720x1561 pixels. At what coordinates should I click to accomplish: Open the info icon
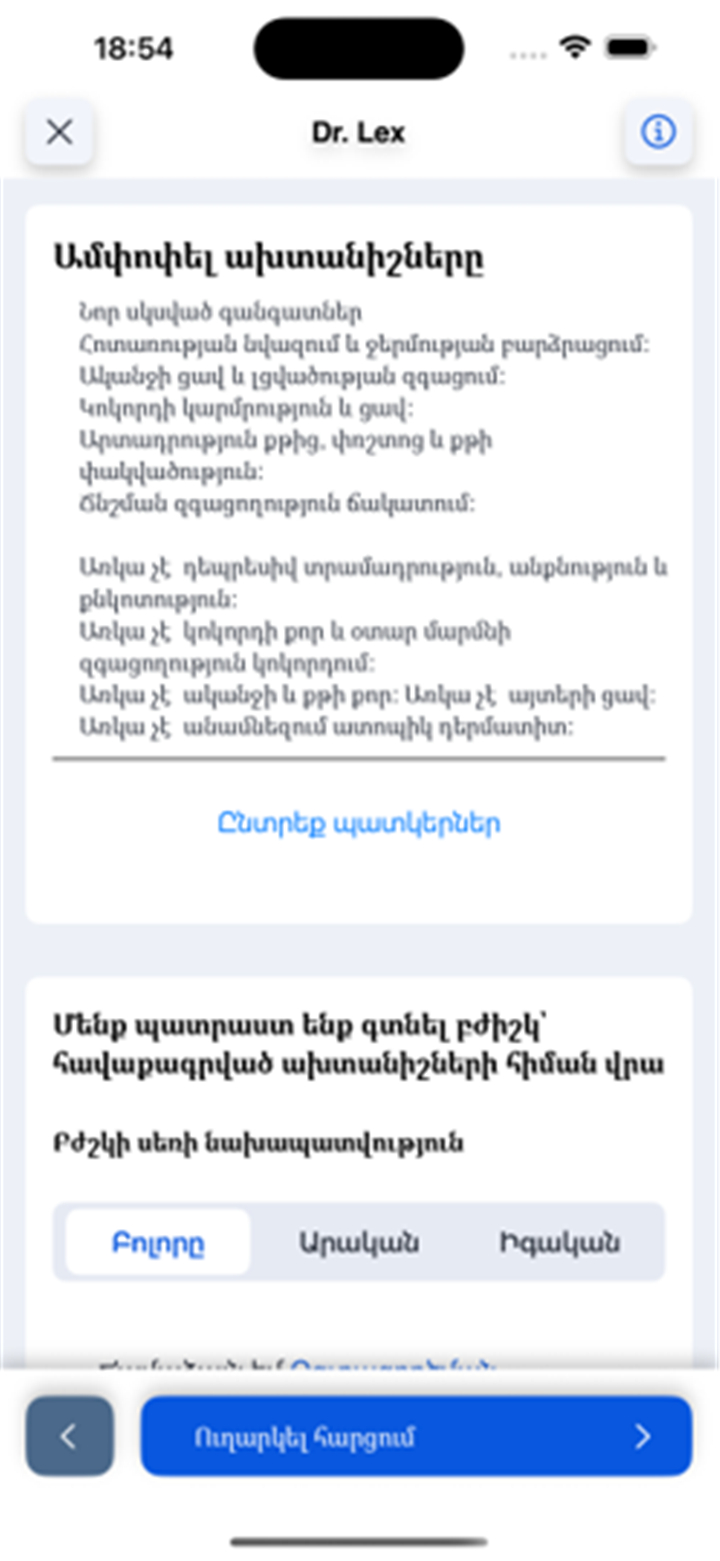pos(658,132)
